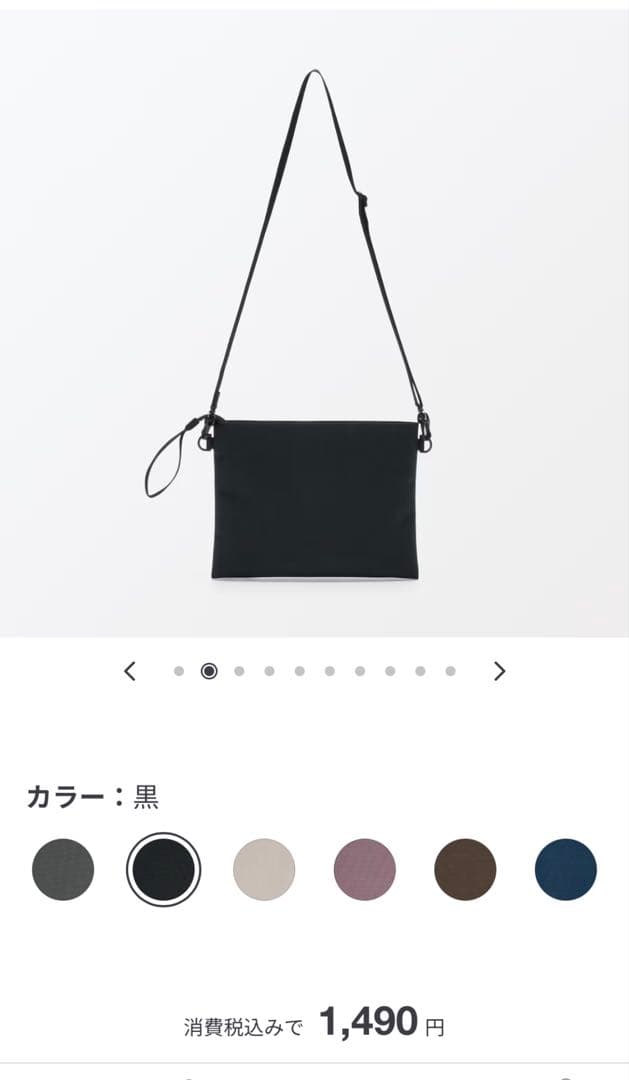629x1080 pixels.
Task: Choose the black color swatch
Action: 164,869
